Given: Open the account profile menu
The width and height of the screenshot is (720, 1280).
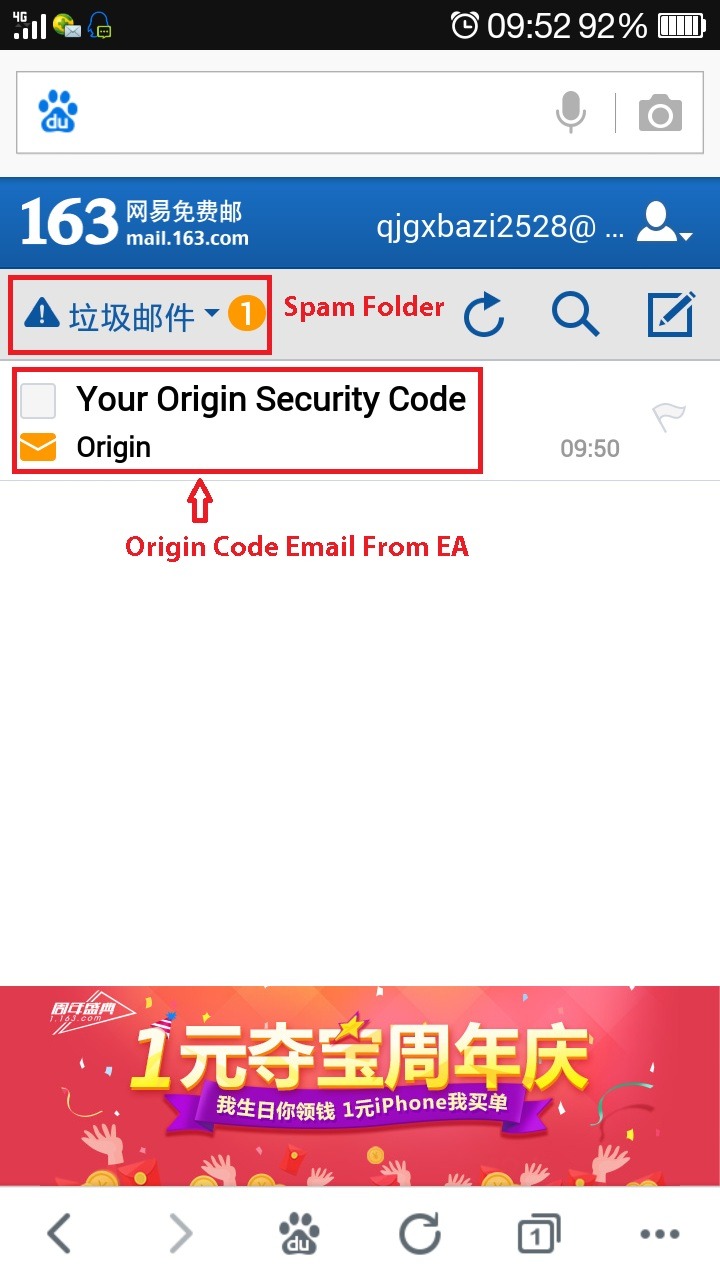Looking at the screenshot, I should [x=664, y=223].
